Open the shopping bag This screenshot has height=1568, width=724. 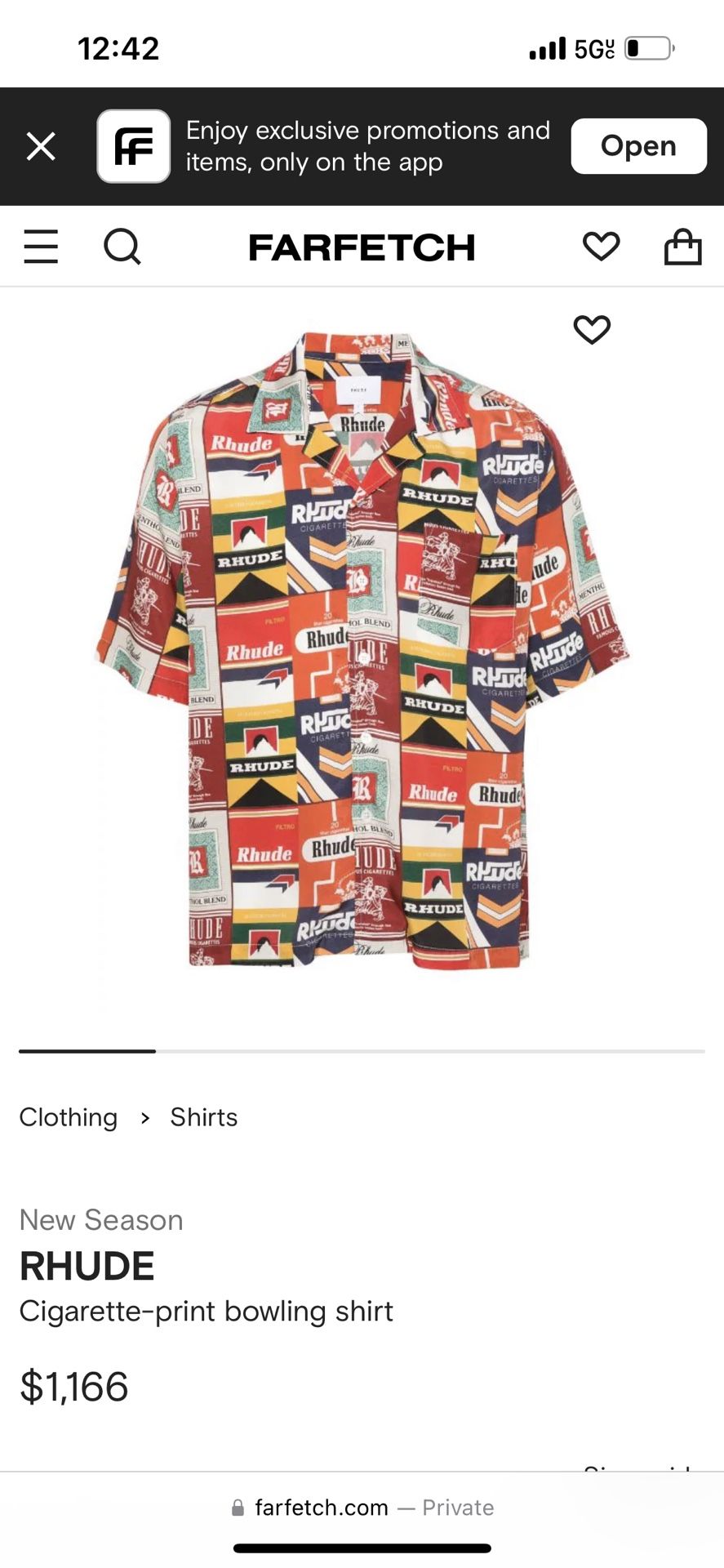[682, 246]
